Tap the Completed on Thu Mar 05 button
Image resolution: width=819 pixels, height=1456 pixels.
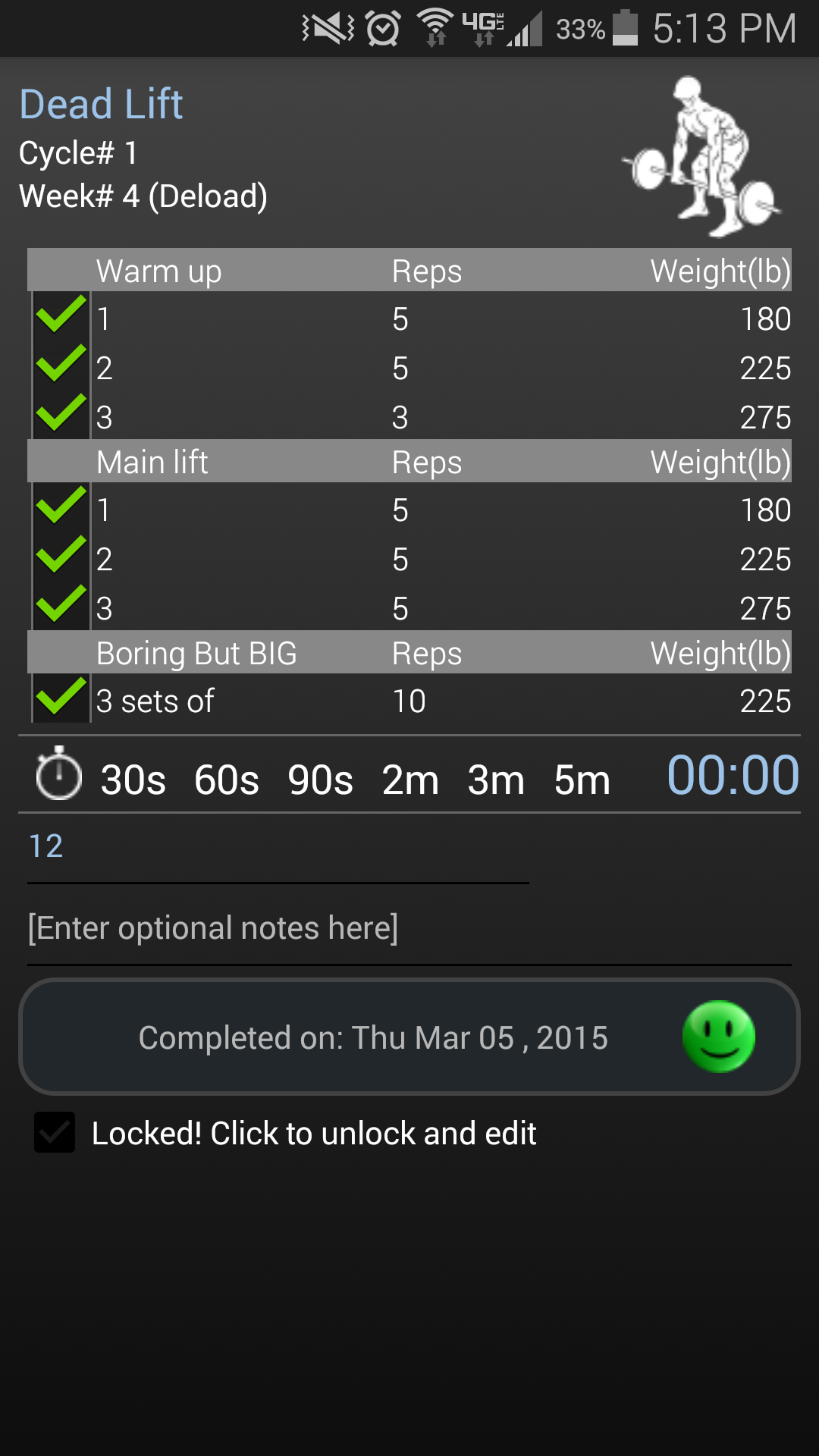[408, 1037]
